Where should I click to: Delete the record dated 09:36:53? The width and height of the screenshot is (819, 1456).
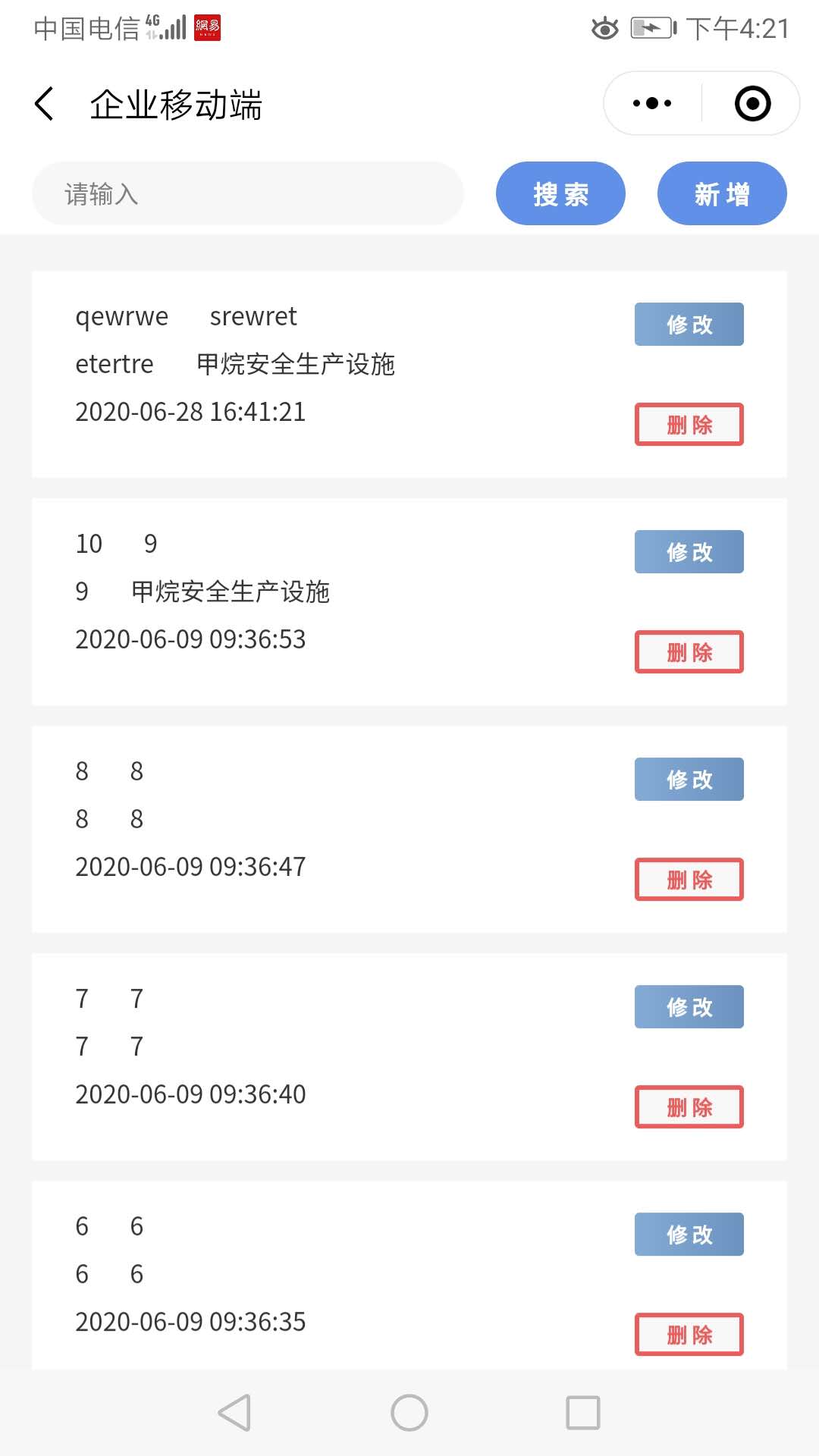689,652
